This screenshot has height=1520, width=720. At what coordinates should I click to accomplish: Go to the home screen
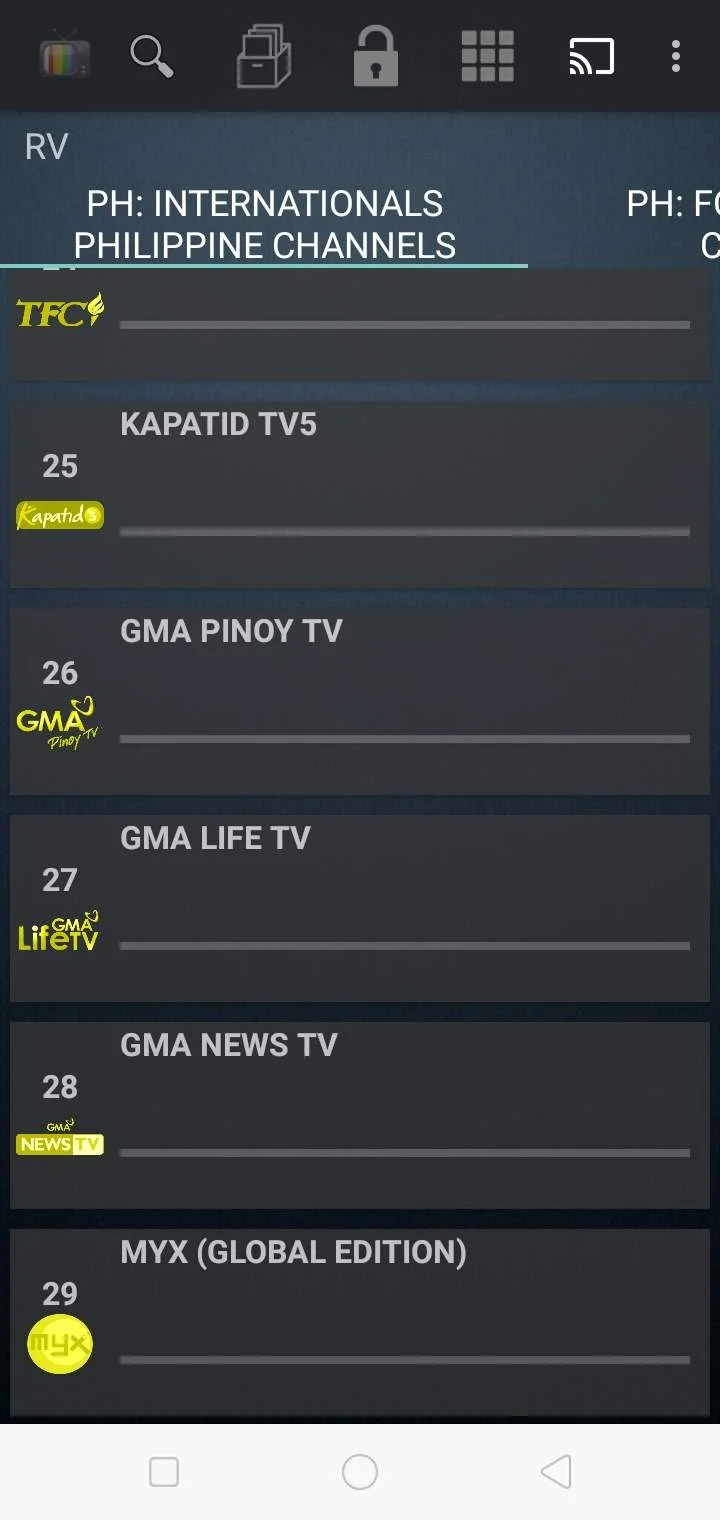[360, 1472]
